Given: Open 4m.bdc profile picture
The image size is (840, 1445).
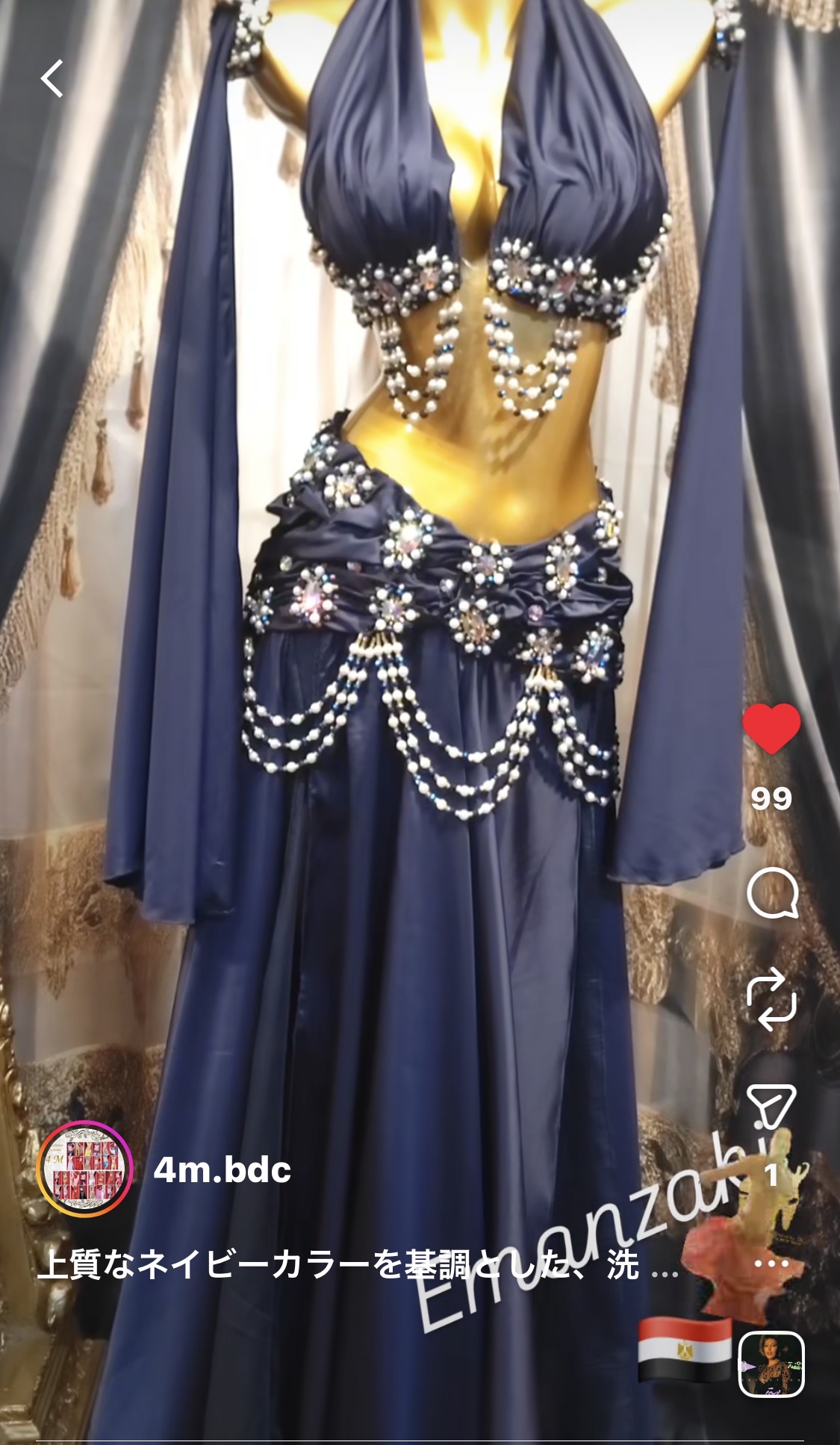Looking at the screenshot, I should click(84, 1170).
